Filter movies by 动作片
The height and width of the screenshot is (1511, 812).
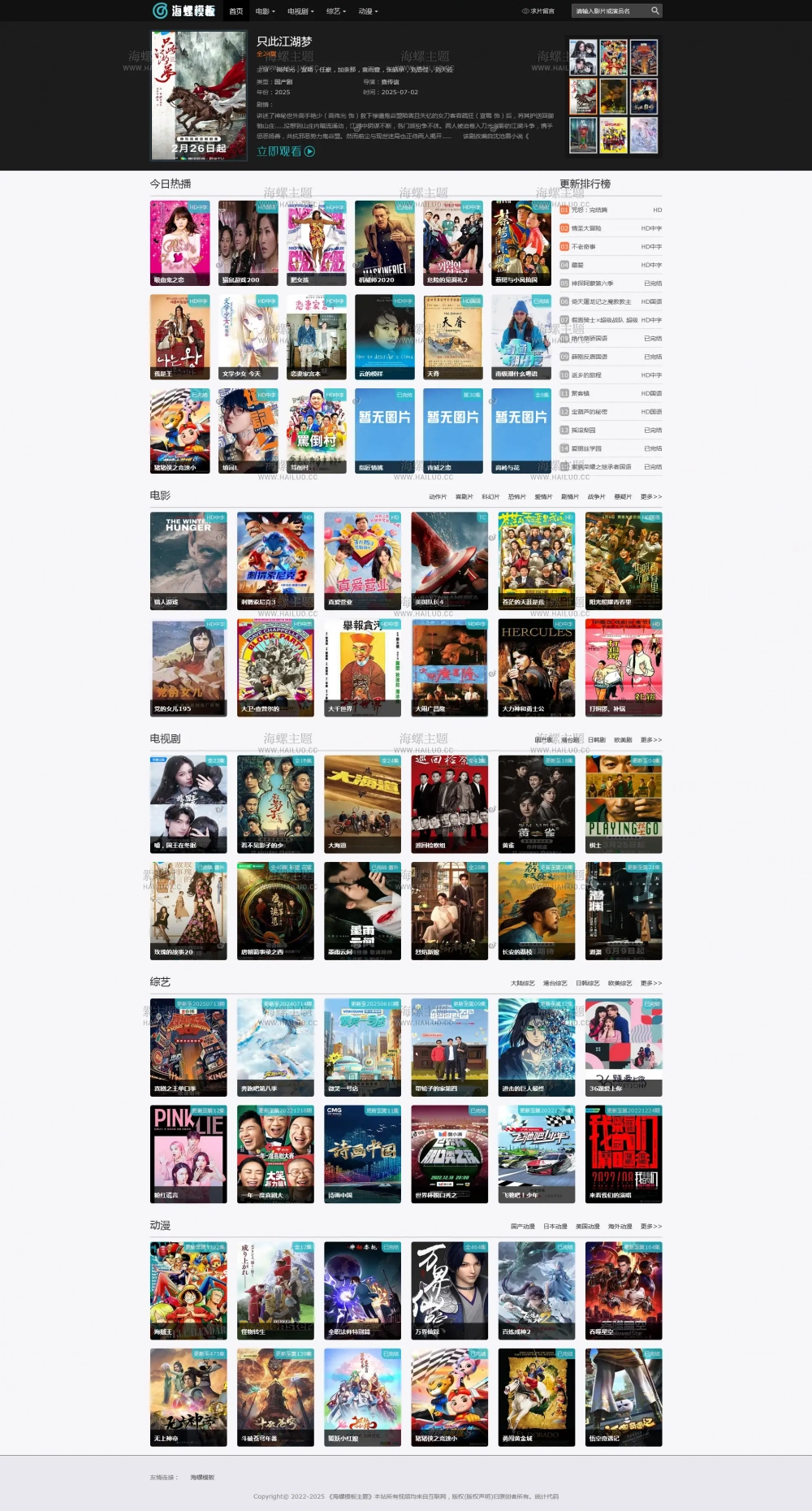[x=438, y=496]
